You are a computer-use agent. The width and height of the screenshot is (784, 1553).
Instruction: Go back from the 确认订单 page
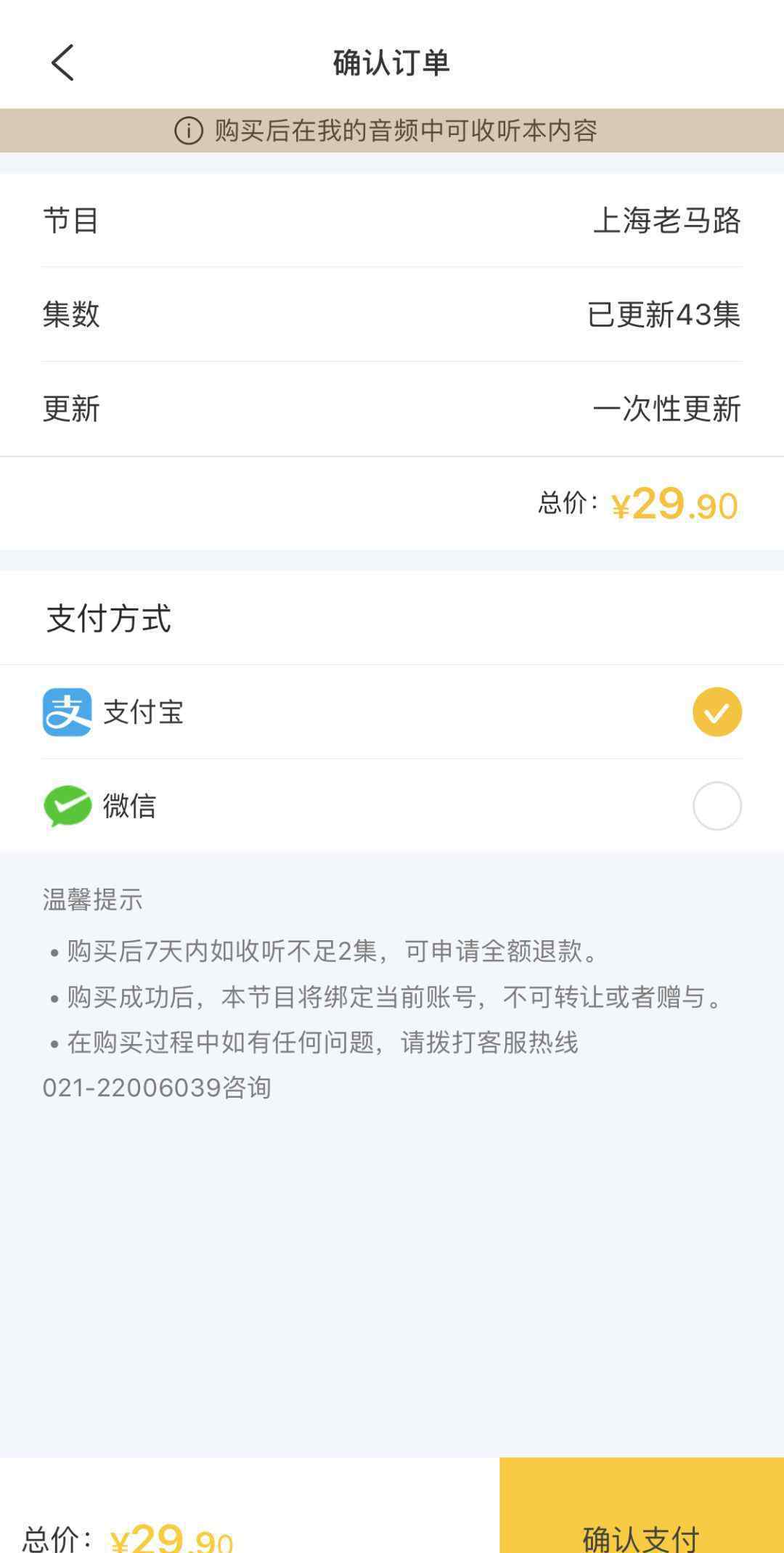click(x=62, y=62)
